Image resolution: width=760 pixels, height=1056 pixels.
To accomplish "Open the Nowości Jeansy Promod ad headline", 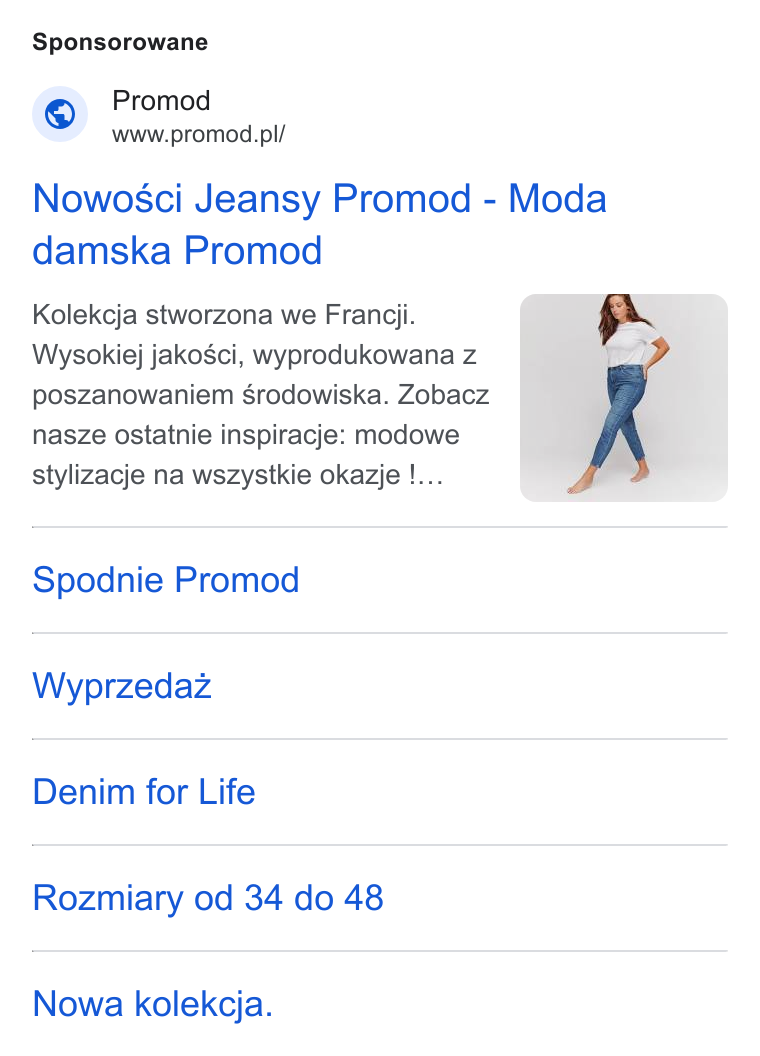I will click(x=319, y=224).
